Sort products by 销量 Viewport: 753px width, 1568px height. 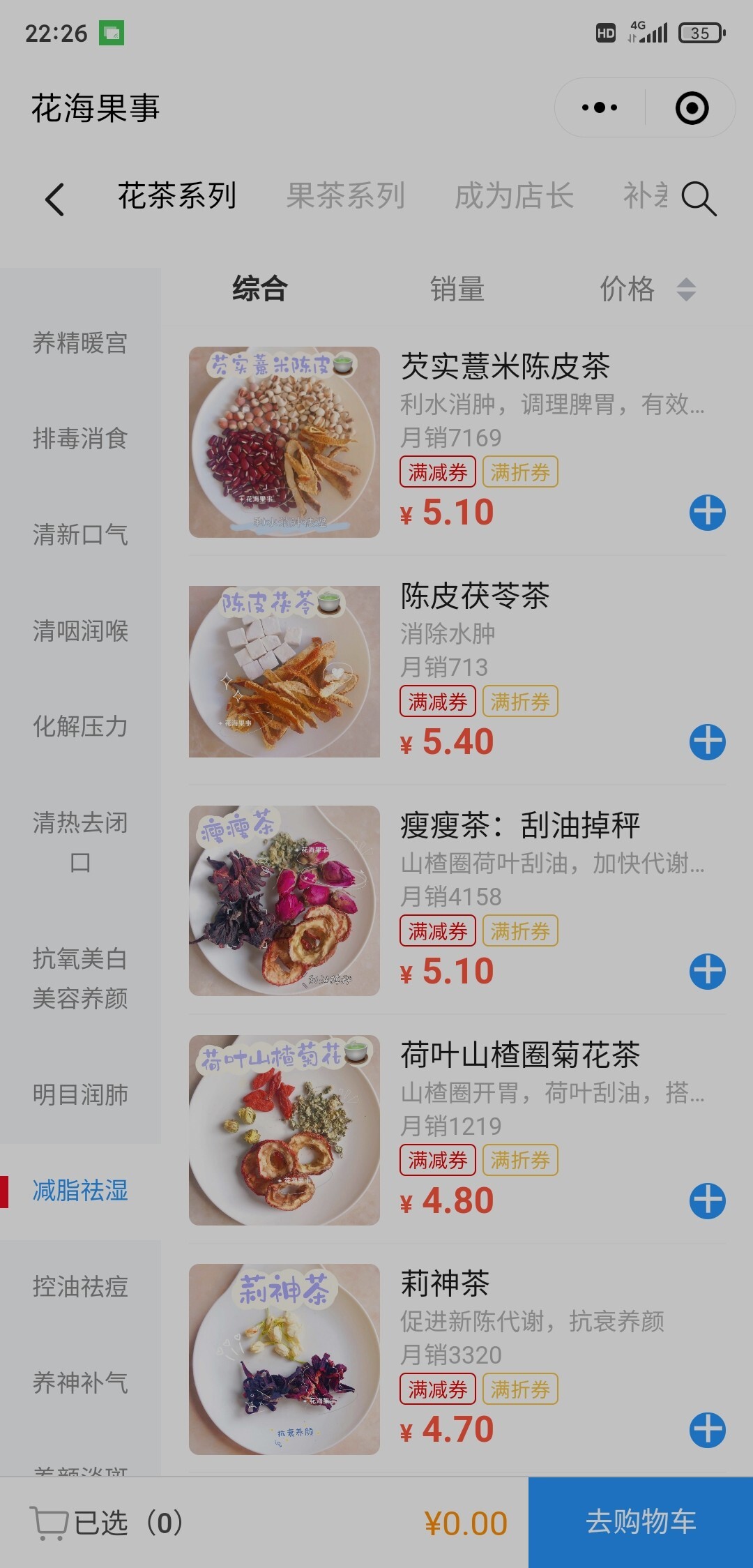tap(457, 289)
